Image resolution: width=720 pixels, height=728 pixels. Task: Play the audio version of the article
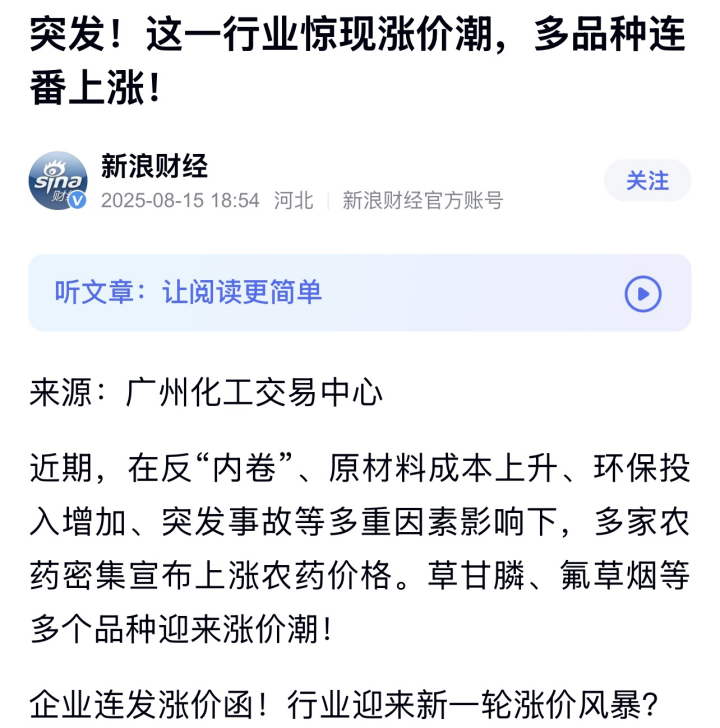coord(642,294)
